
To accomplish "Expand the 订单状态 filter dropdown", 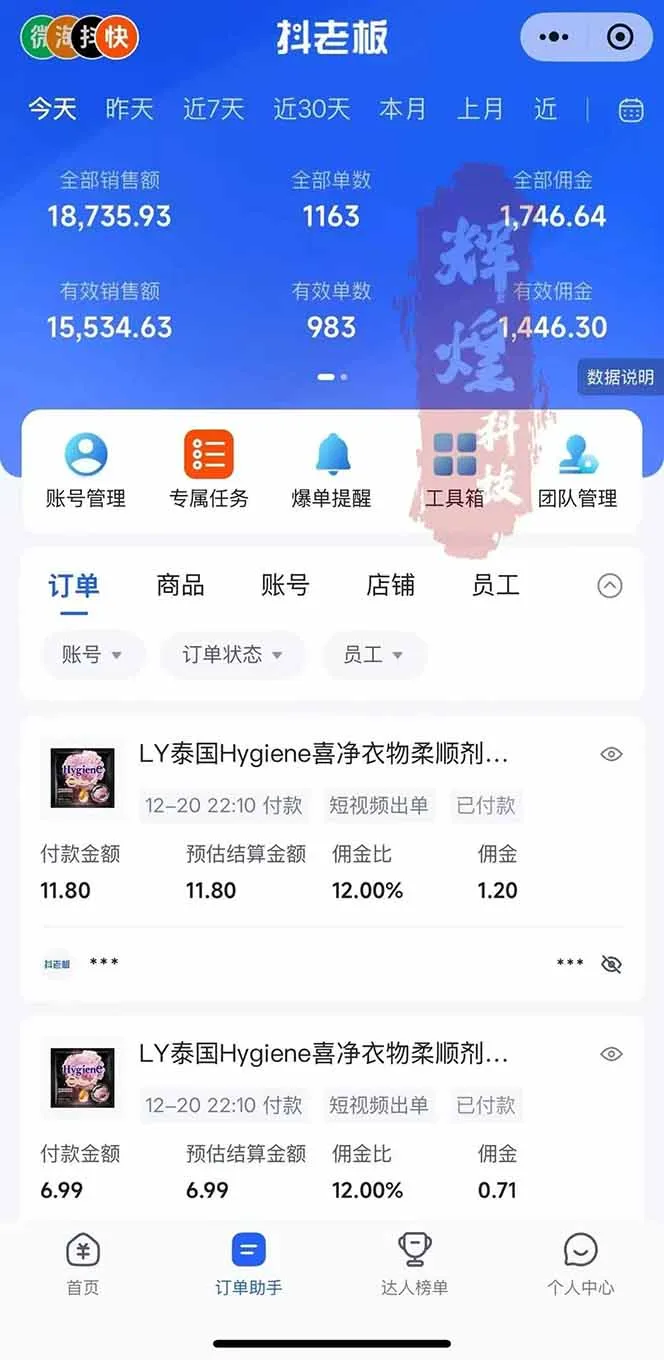I will pyautogui.click(x=232, y=655).
